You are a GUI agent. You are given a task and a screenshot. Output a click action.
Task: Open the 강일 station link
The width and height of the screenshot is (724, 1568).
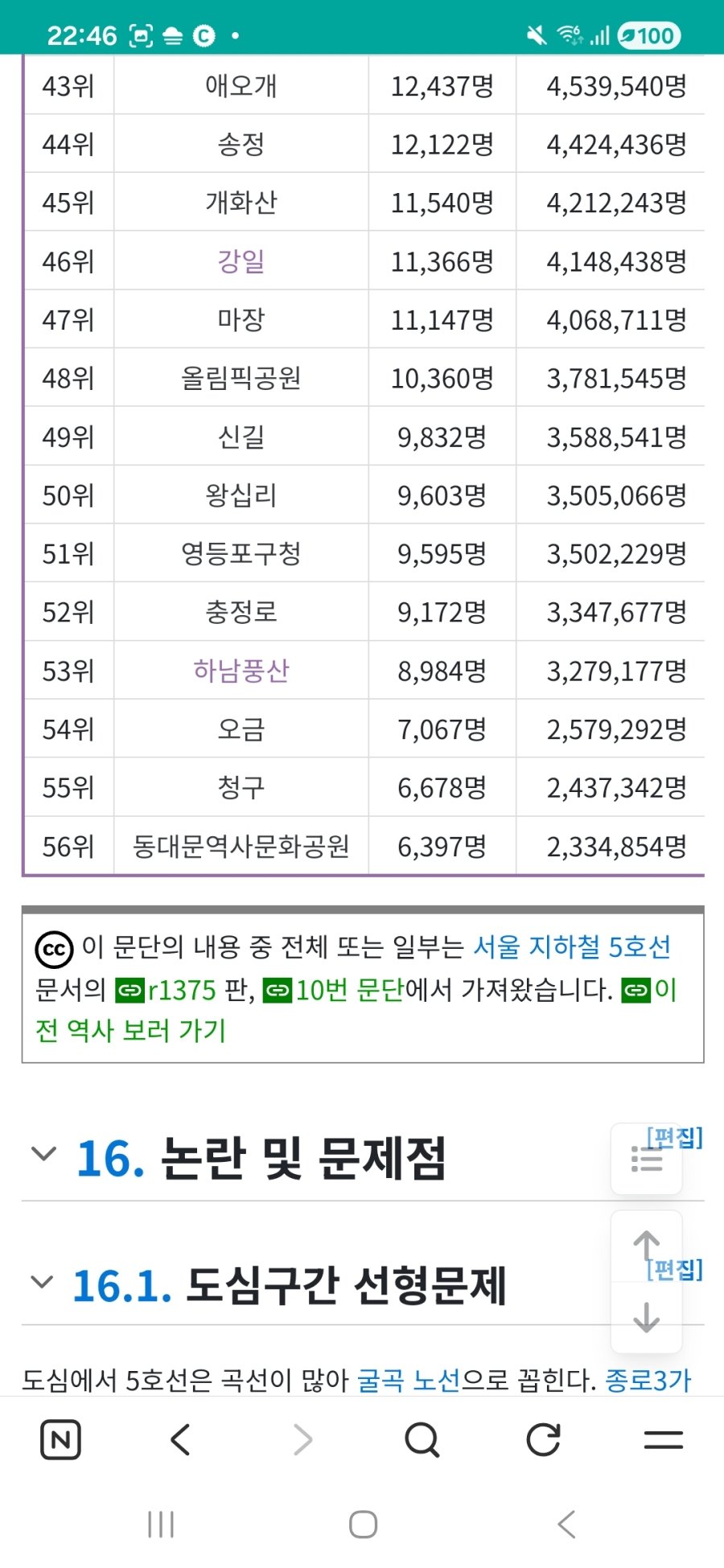(x=241, y=261)
